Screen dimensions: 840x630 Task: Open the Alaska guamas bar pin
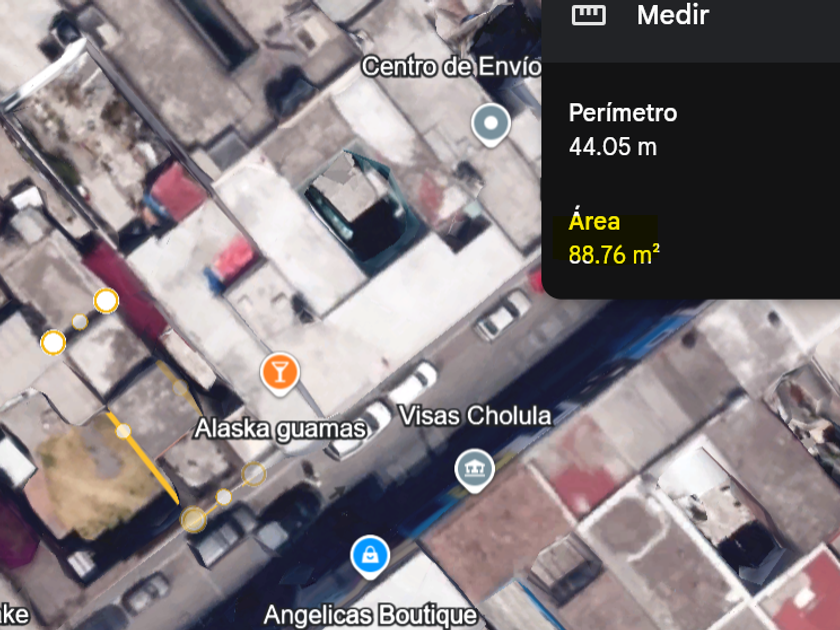click(280, 372)
